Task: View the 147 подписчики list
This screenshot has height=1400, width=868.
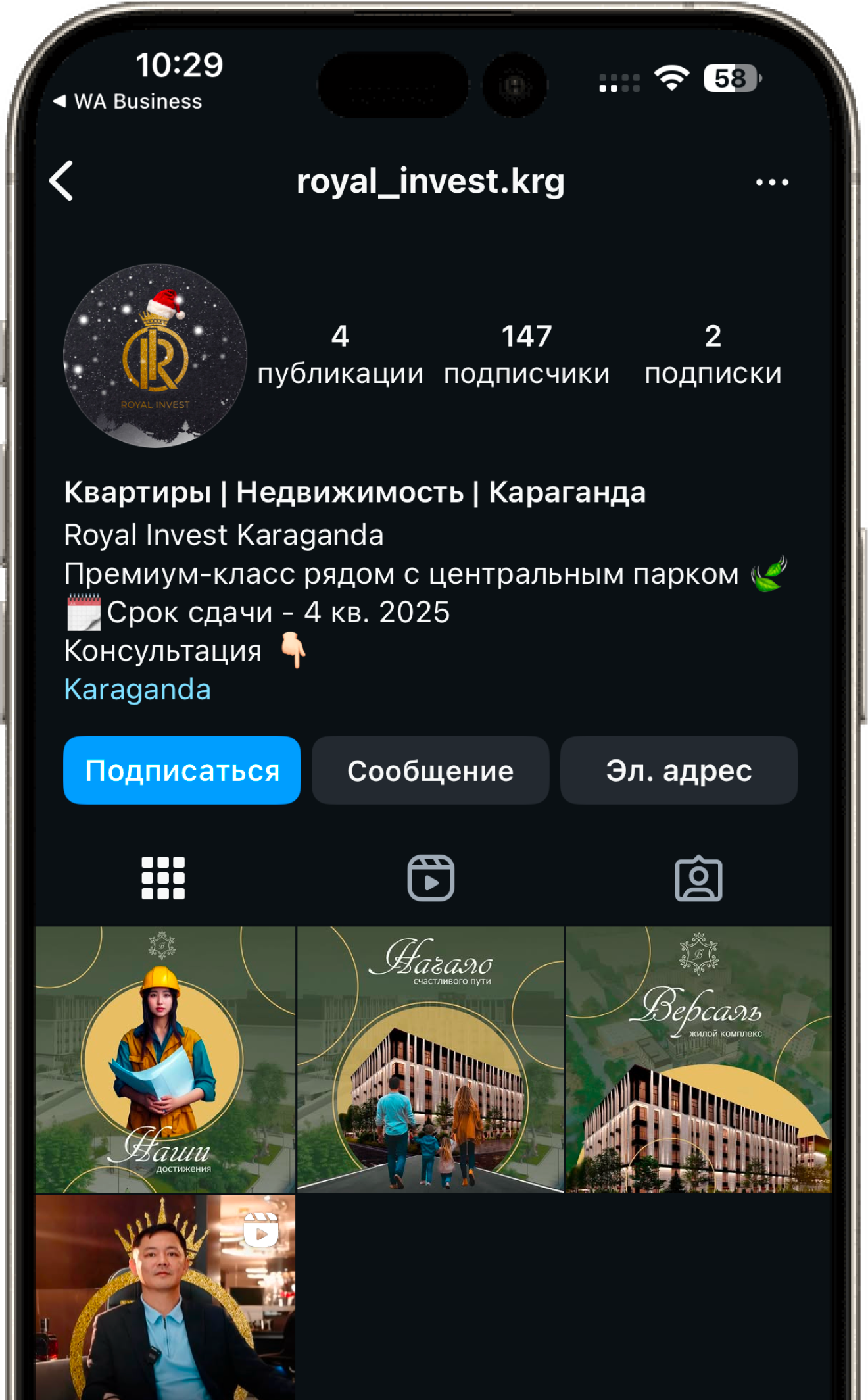Action: [x=526, y=355]
